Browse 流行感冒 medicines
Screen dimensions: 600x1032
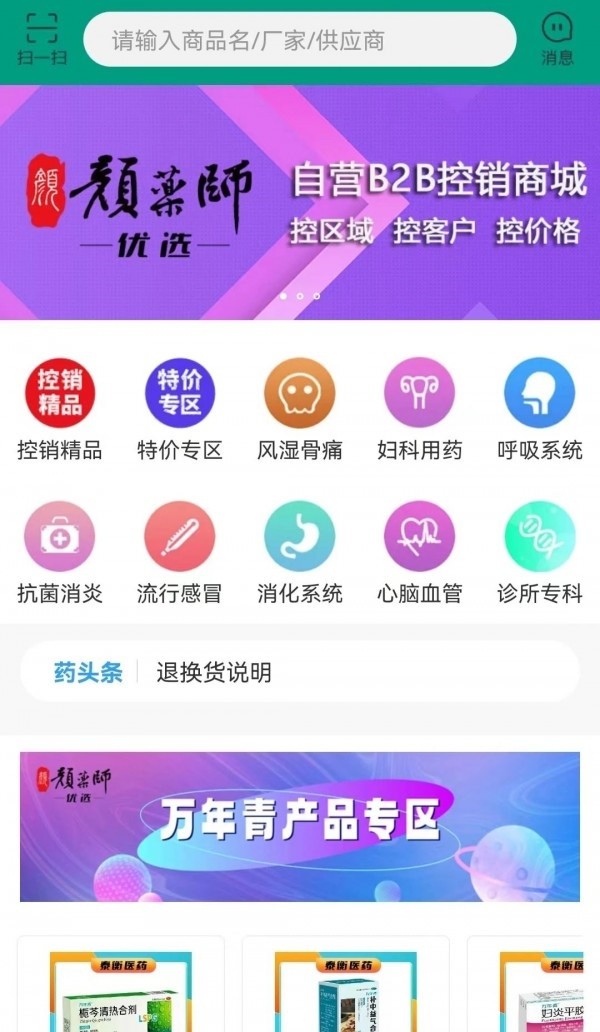[x=180, y=552]
